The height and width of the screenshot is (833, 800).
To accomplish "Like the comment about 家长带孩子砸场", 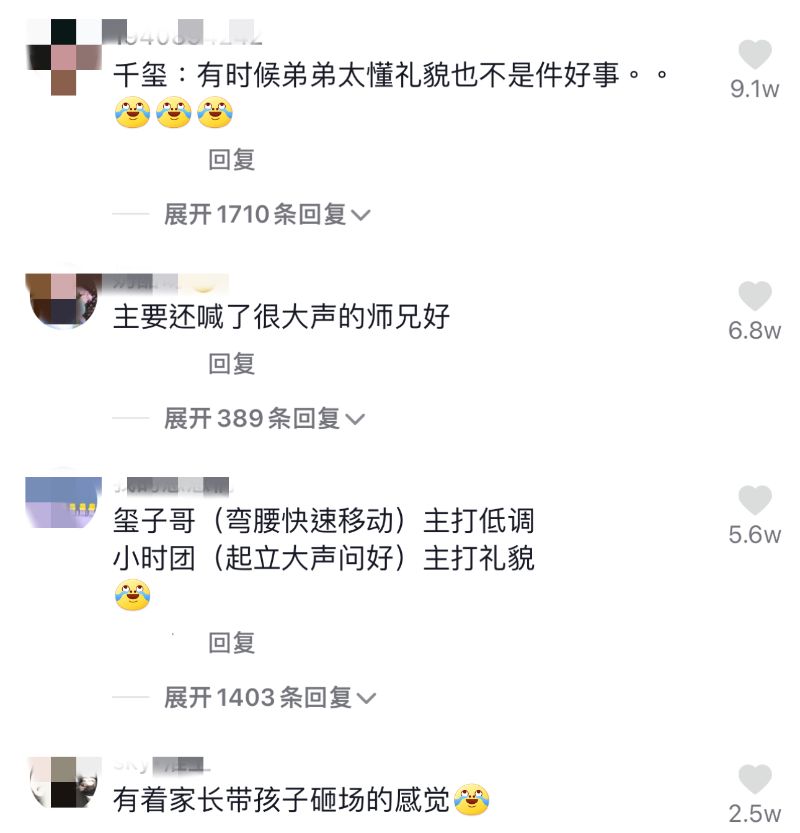I will (x=755, y=779).
